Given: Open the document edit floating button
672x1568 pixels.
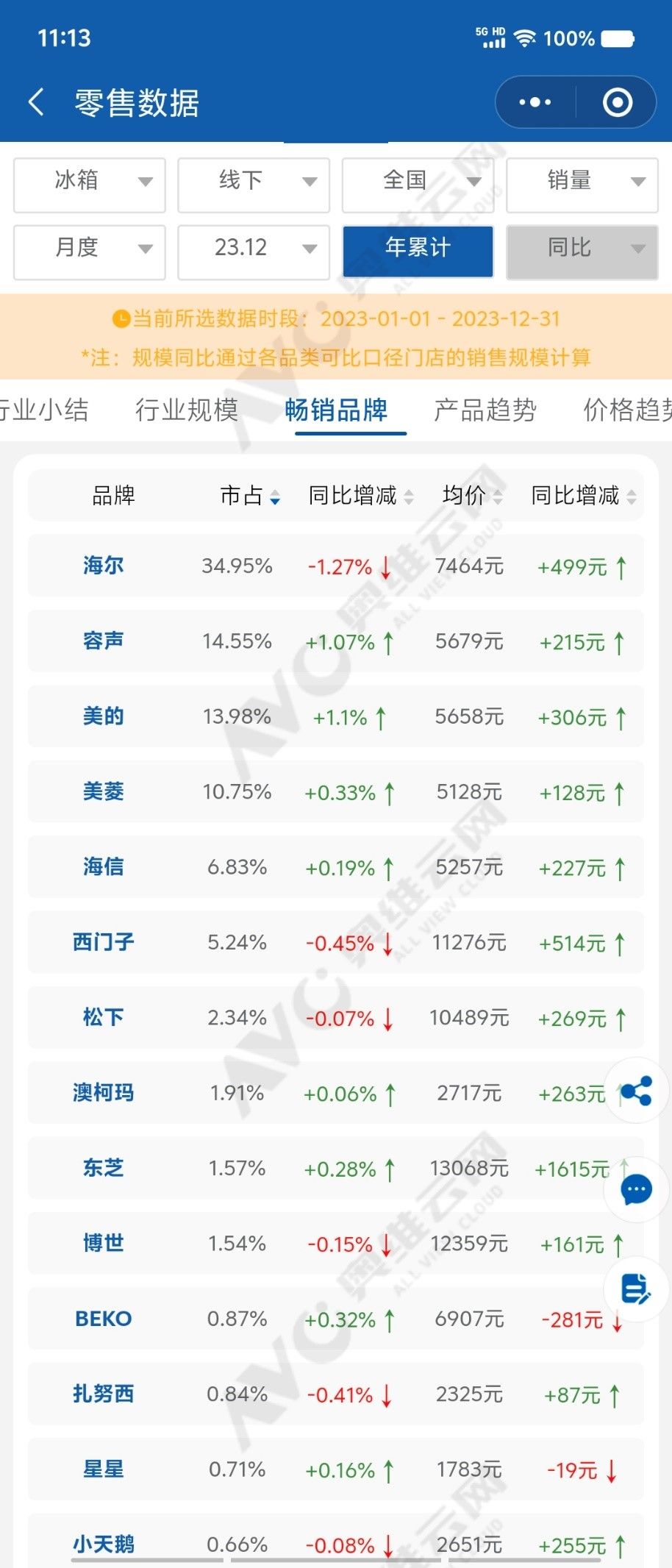Looking at the screenshot, I should tap(636, 1289).
